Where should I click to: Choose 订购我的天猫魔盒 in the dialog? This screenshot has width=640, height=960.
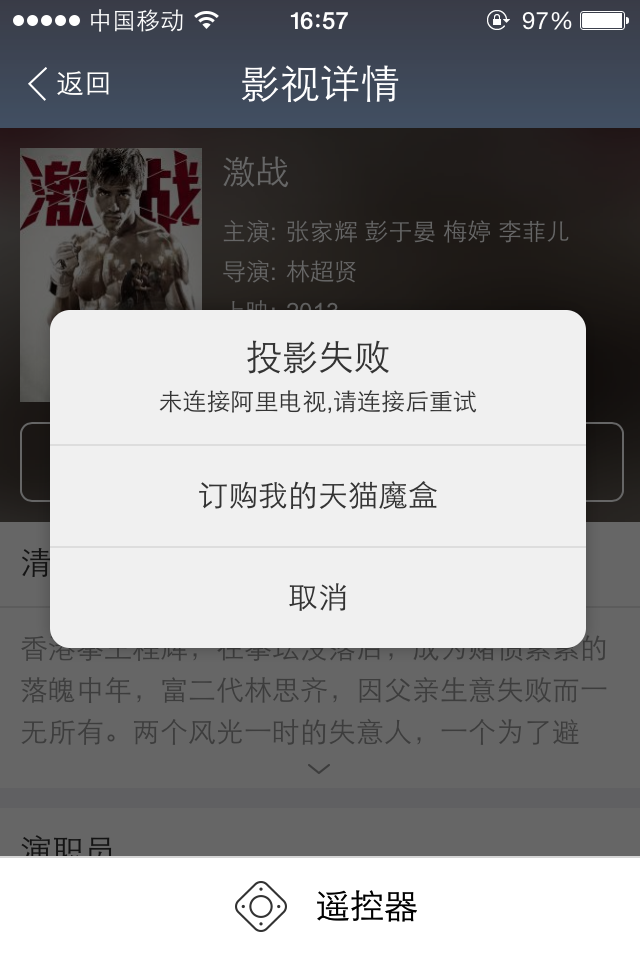pos(318,496)
